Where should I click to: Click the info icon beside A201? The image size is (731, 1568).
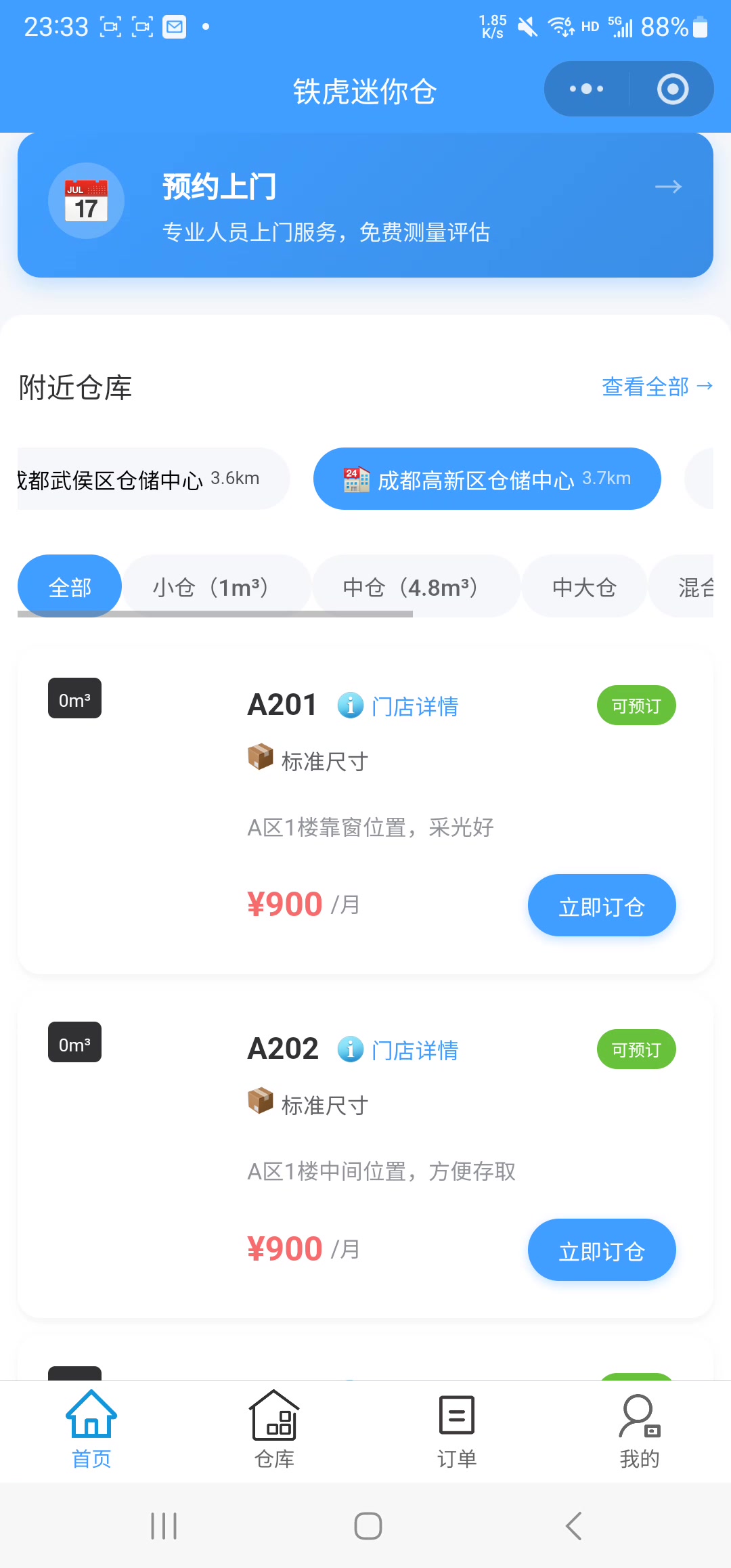(x=349, y=705)
